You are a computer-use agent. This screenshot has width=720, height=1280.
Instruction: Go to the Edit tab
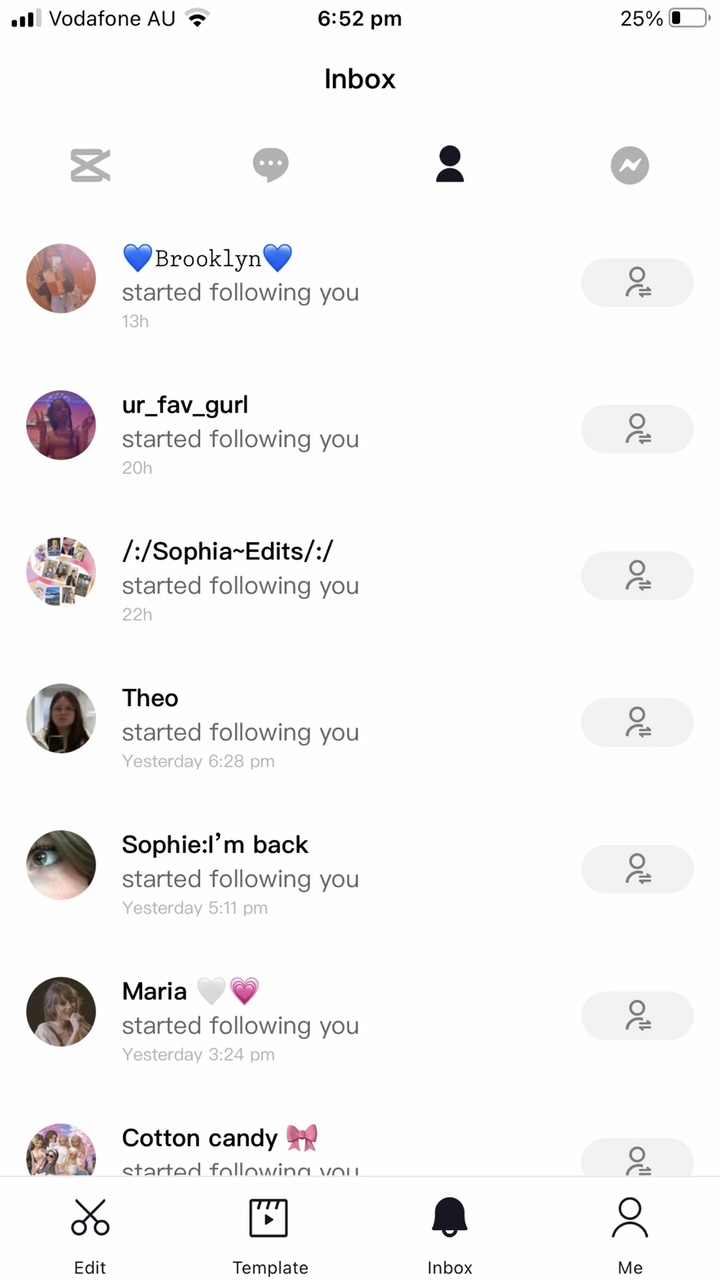coord(90,1235)
